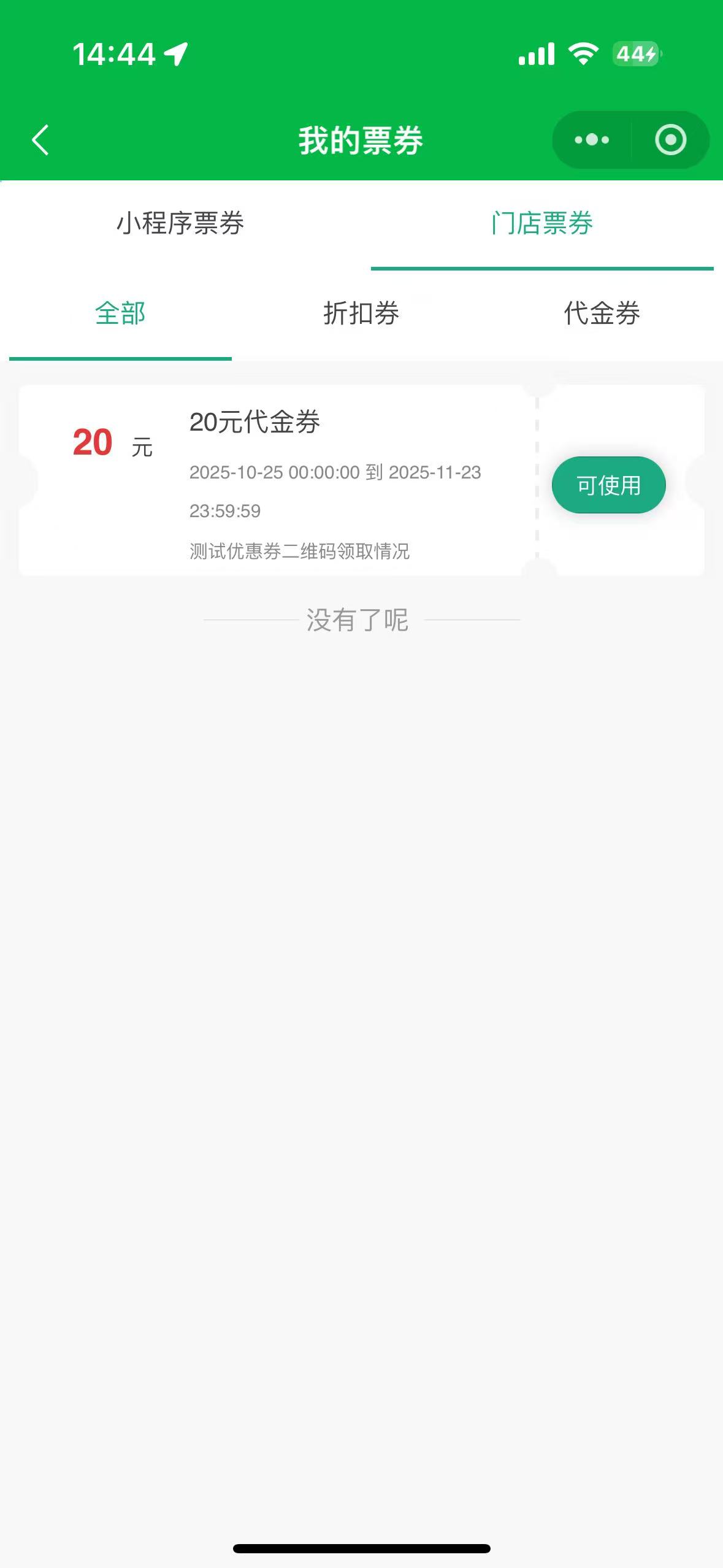This screenshot has width=723, height=1568.
Task: Open the mini program more options menu
Action: (592, 140)
